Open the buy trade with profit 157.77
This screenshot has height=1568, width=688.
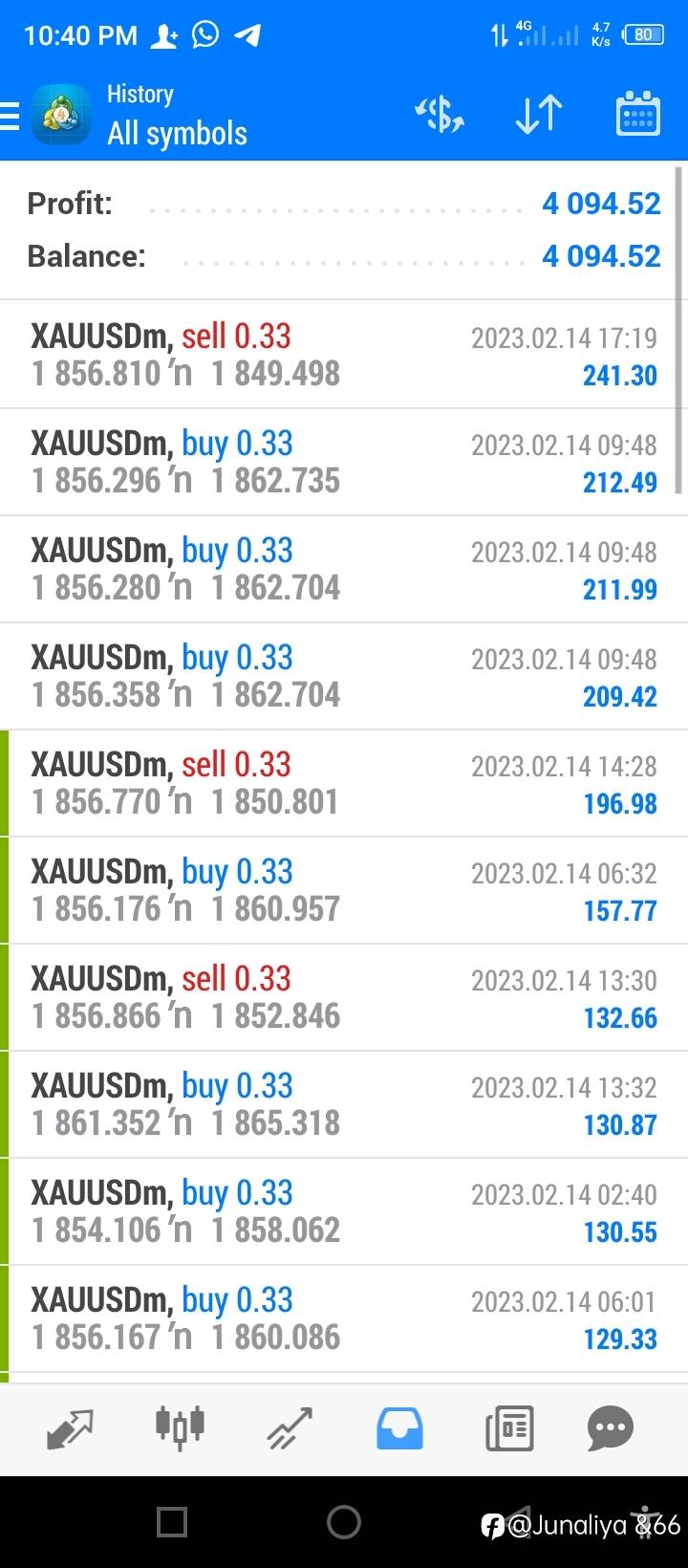pos(344,890)
